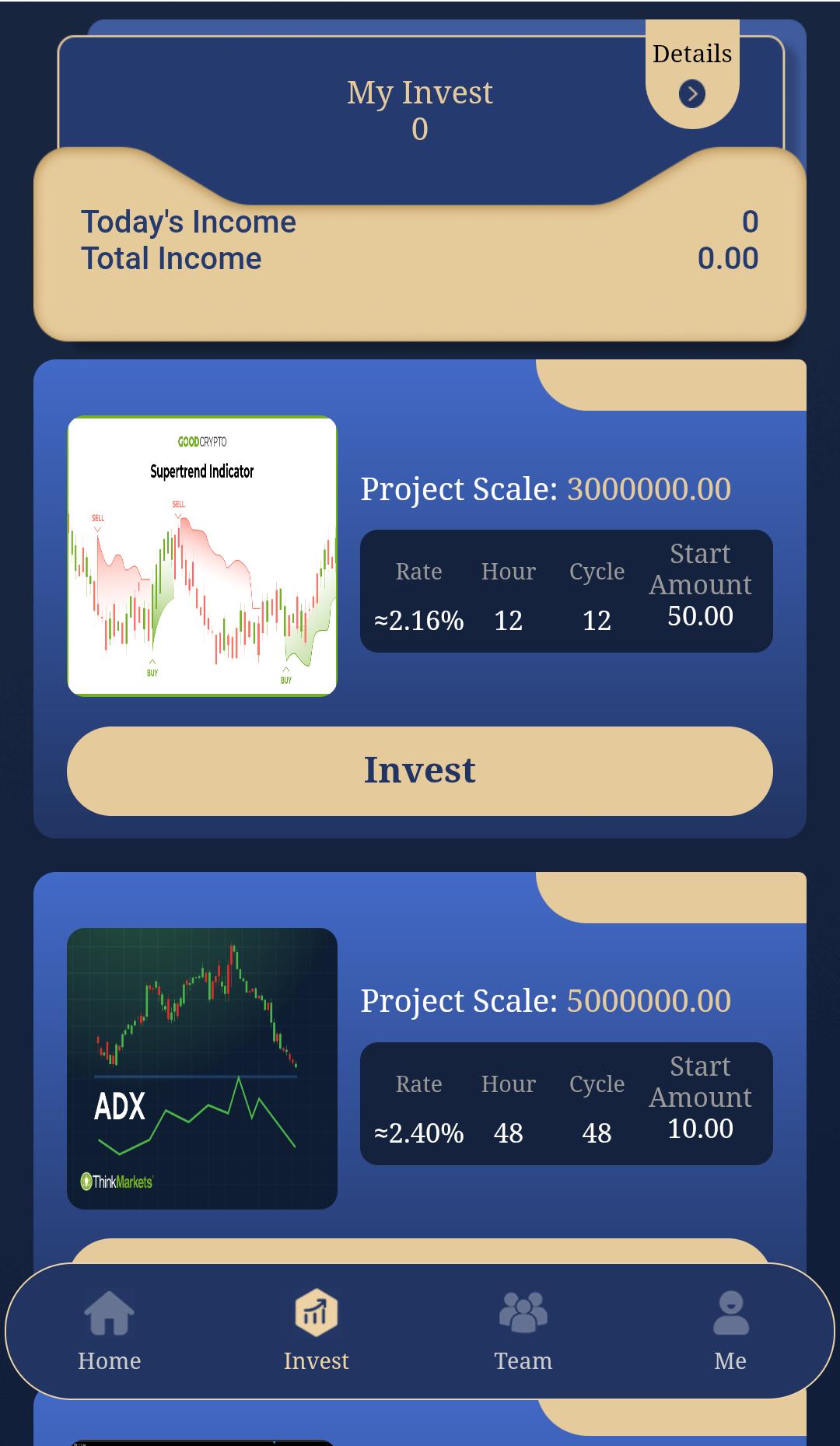Tap the Supertrend Indicator chart thumbnail
The image size is (840, 1446).
pyautogui.click(x=202, y=555)
